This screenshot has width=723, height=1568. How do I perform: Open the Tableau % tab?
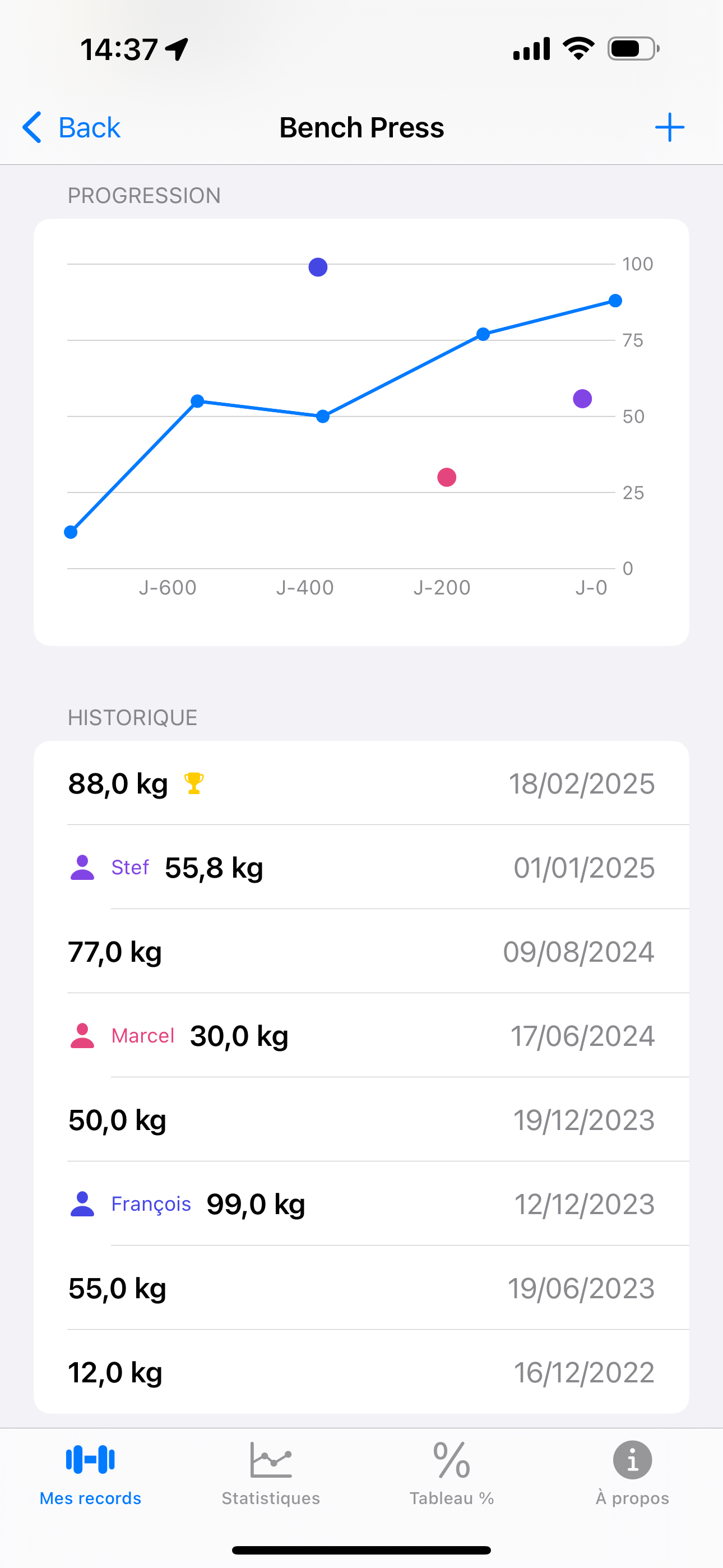pyautogui.click(x=452, y=1473)
